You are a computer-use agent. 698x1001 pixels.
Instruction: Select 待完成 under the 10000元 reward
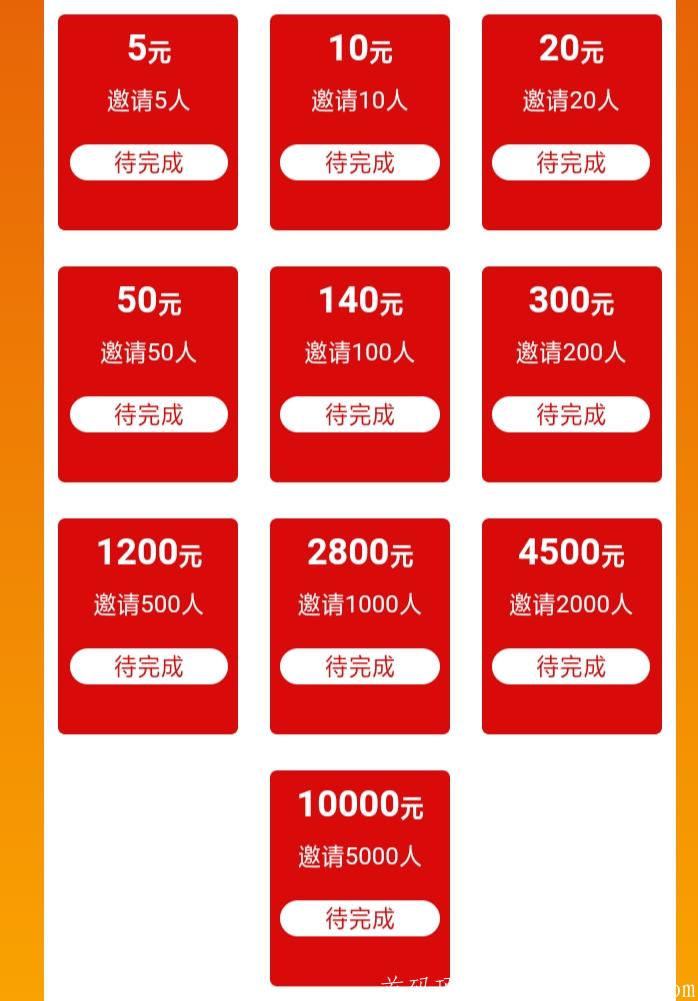click(360, 919)
